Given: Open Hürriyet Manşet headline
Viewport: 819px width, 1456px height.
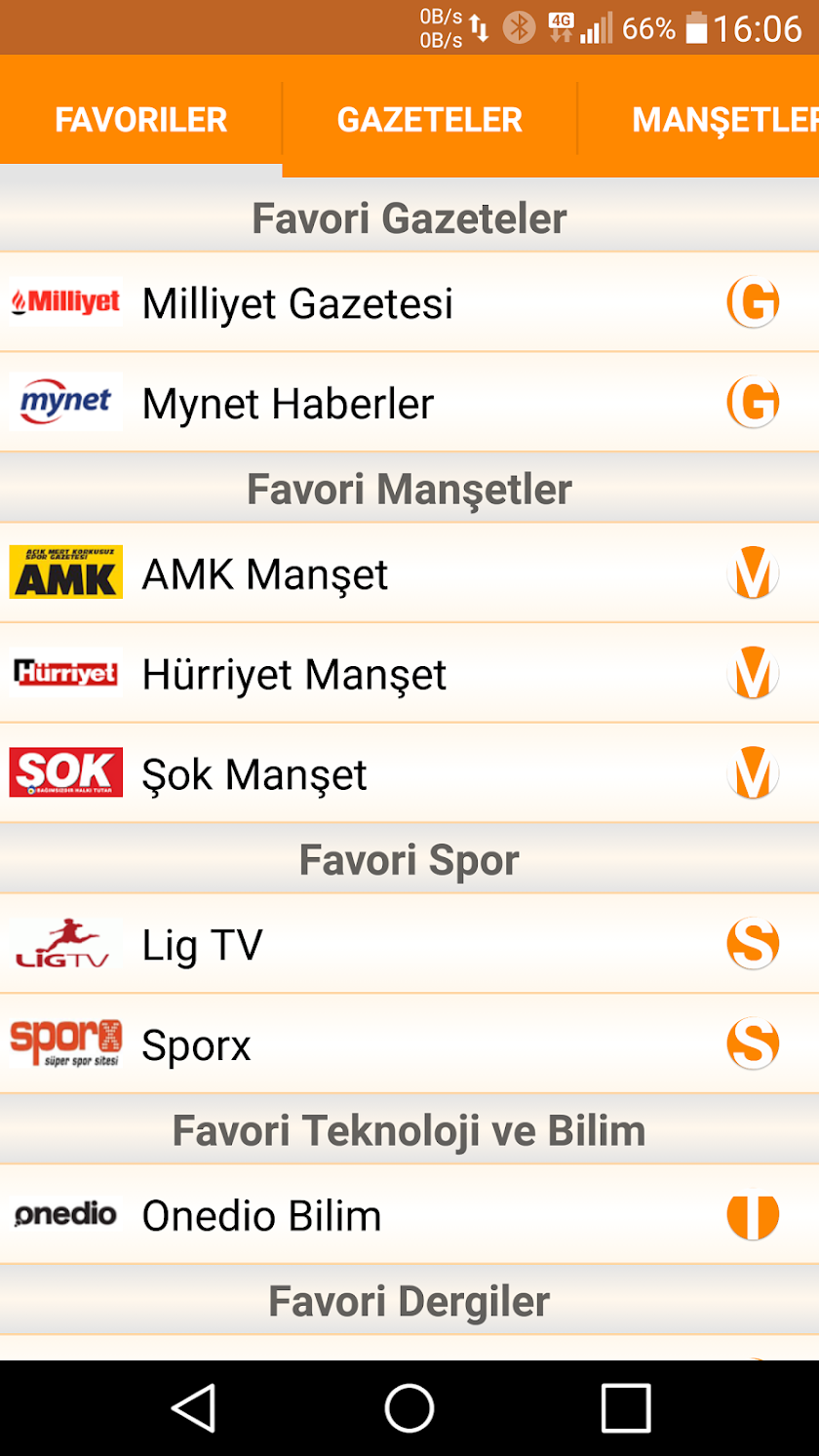Looking at the screenshot, I should tap(293, 674).
